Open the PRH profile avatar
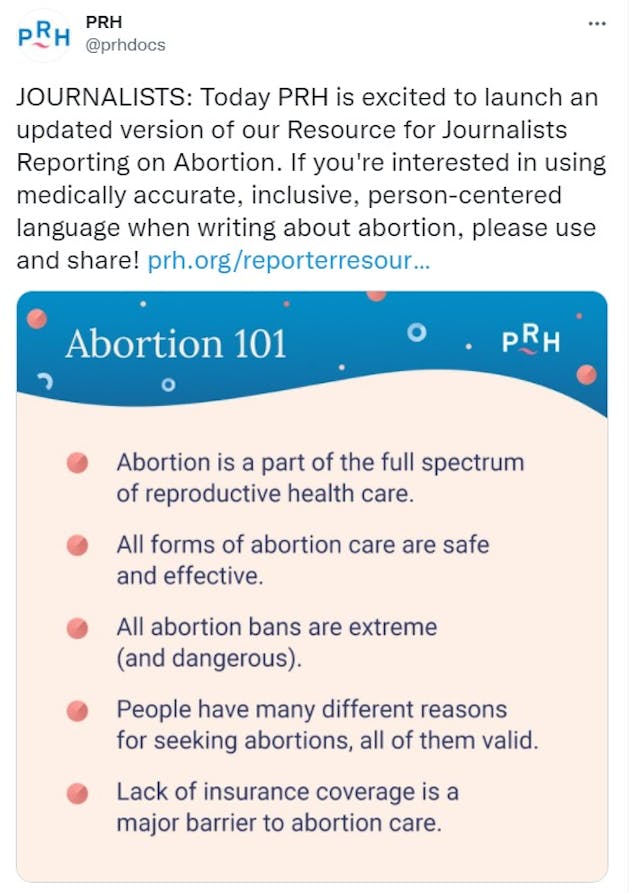Viewport: 640px width, 893px height. pyautogui.click(x=44, y=35)
